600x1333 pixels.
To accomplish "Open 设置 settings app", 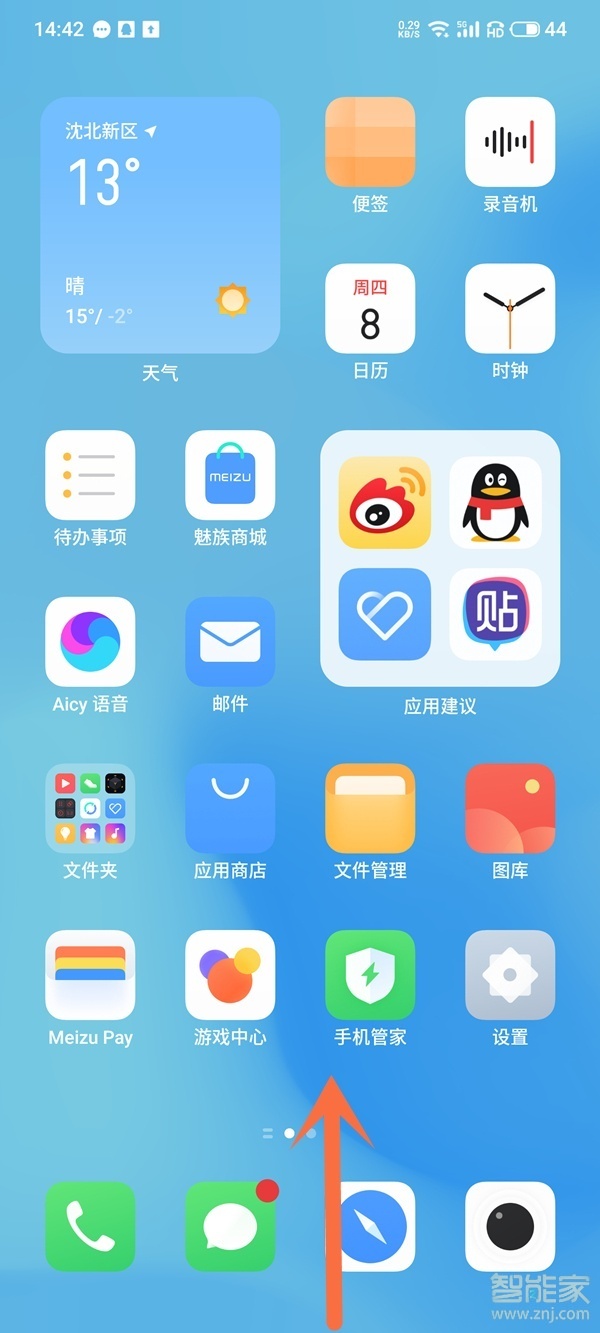I will tap(510, 975).
